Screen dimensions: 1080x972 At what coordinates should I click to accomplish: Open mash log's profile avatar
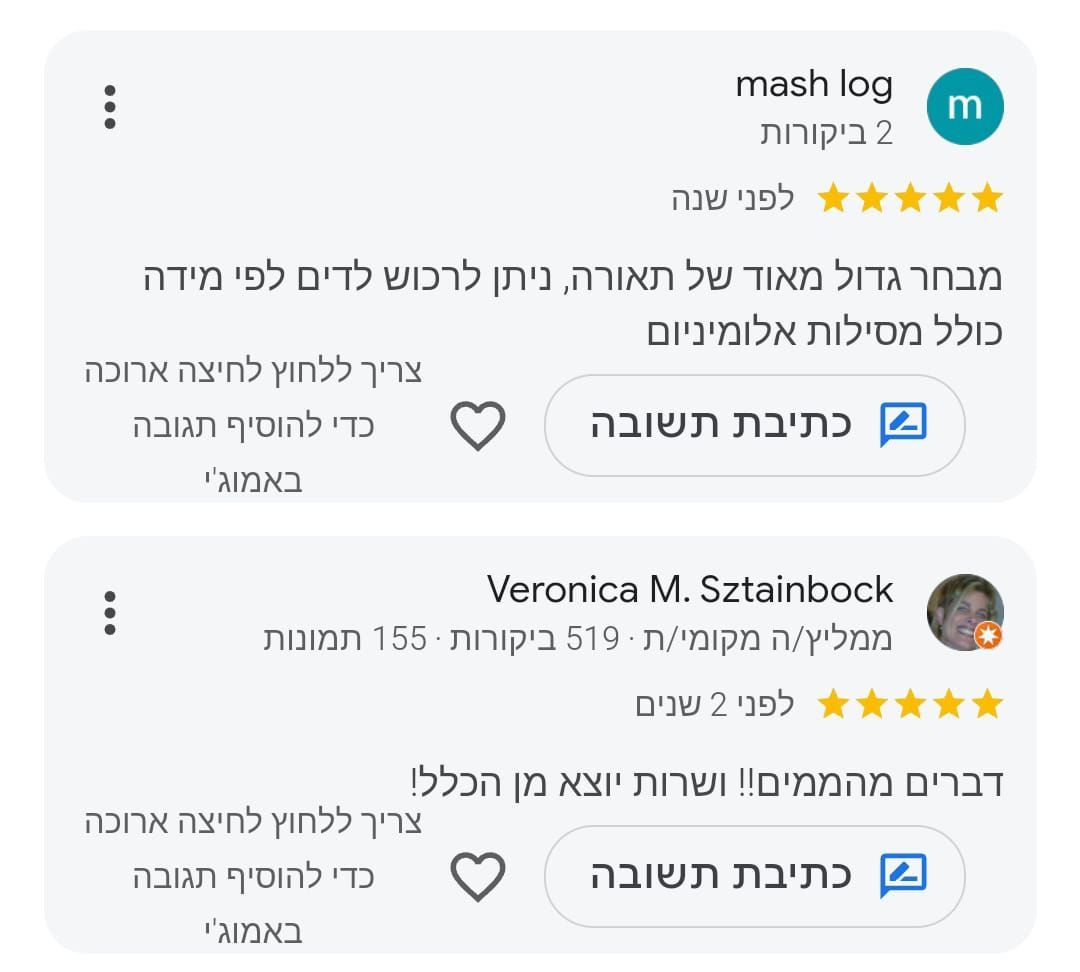pyautogui.click(x=964, y=106)
